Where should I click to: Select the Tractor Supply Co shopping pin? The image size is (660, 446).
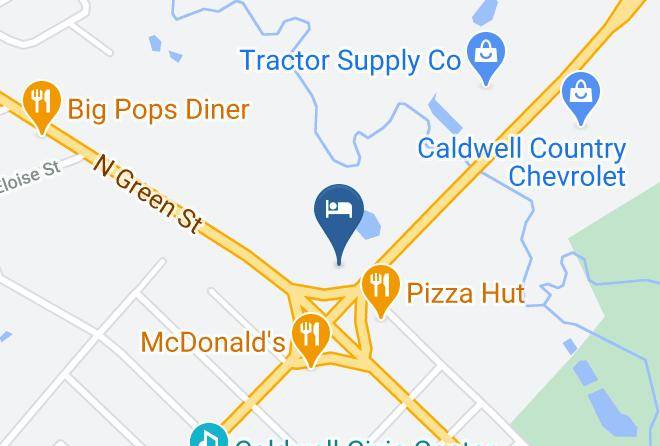coord(486,59)
